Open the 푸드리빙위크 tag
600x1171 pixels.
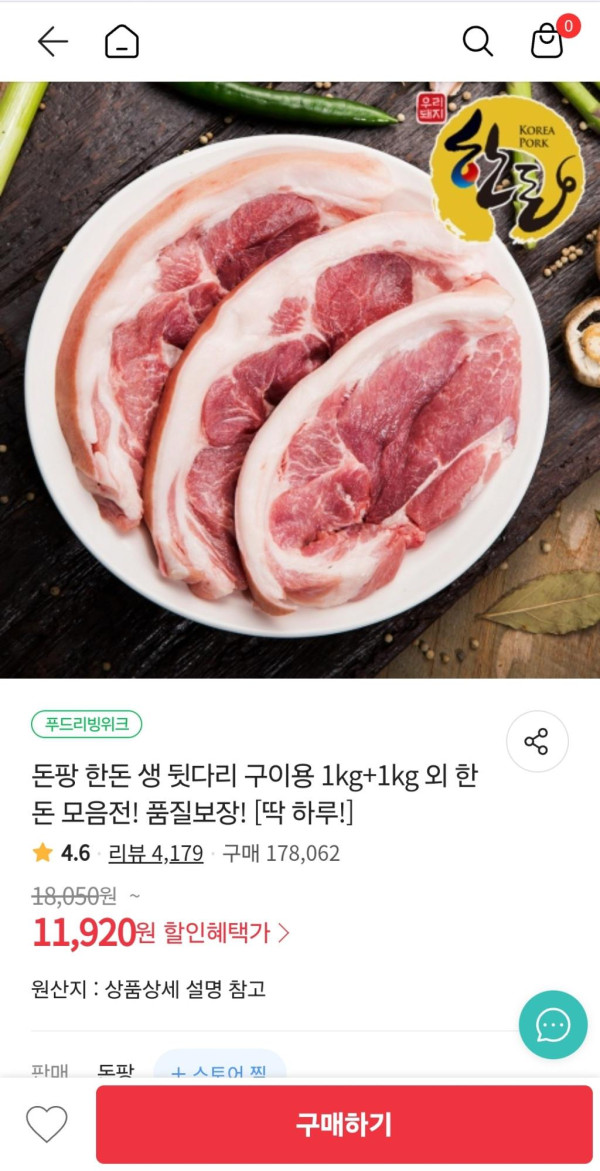point(87,724)
